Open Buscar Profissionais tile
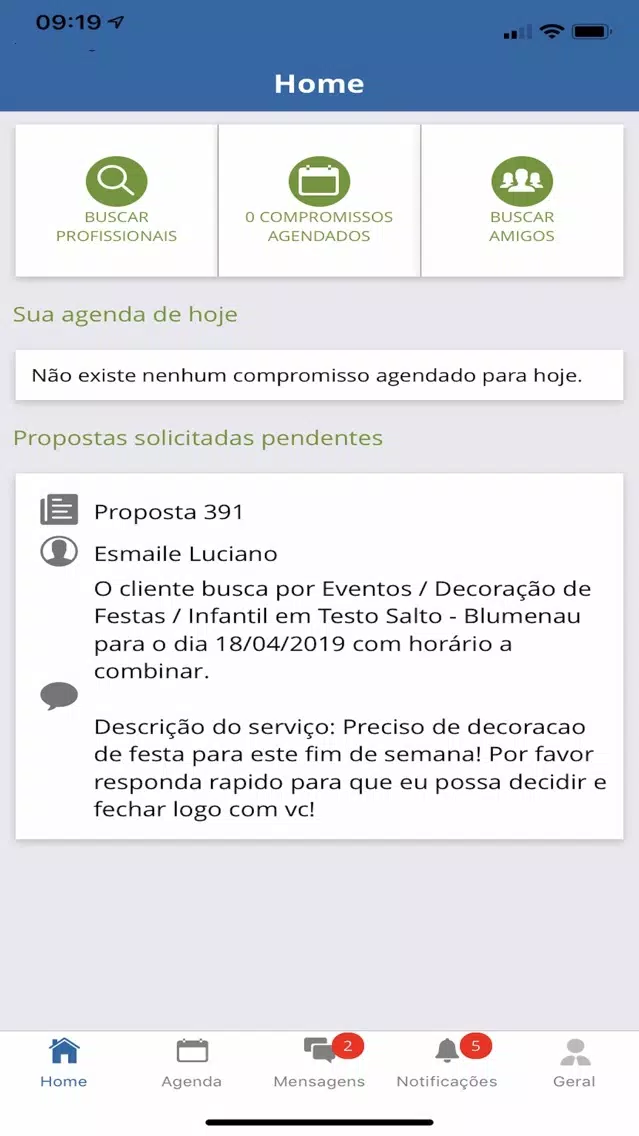Image resolution: width=639 pixels, height=1136 pixels. point(117,201)
